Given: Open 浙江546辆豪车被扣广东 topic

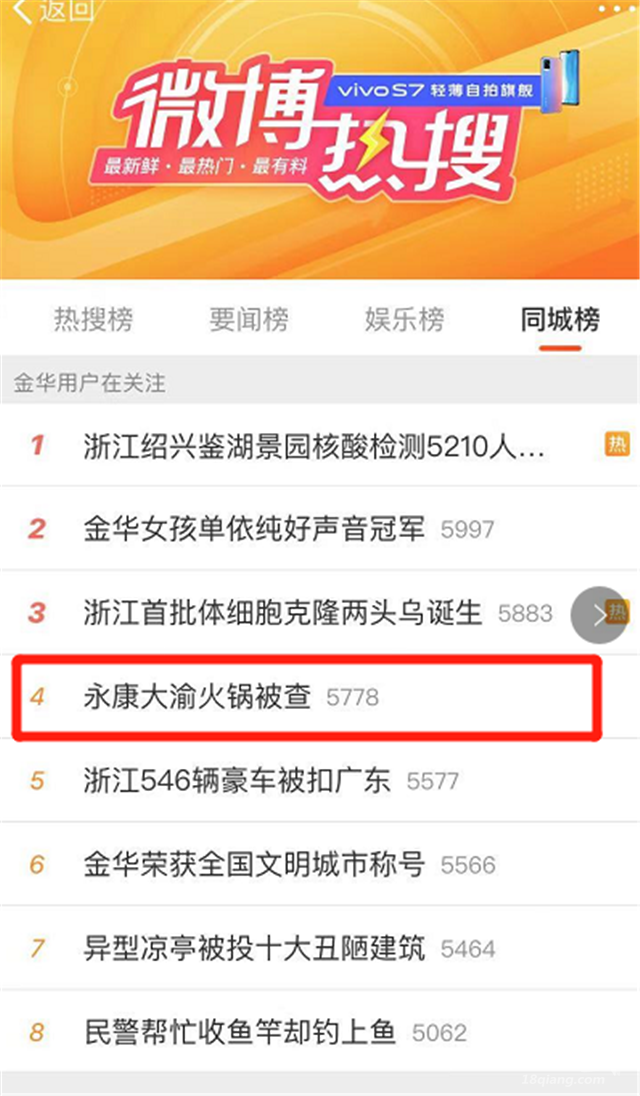Looking at the screenshot, I should 237,780.
